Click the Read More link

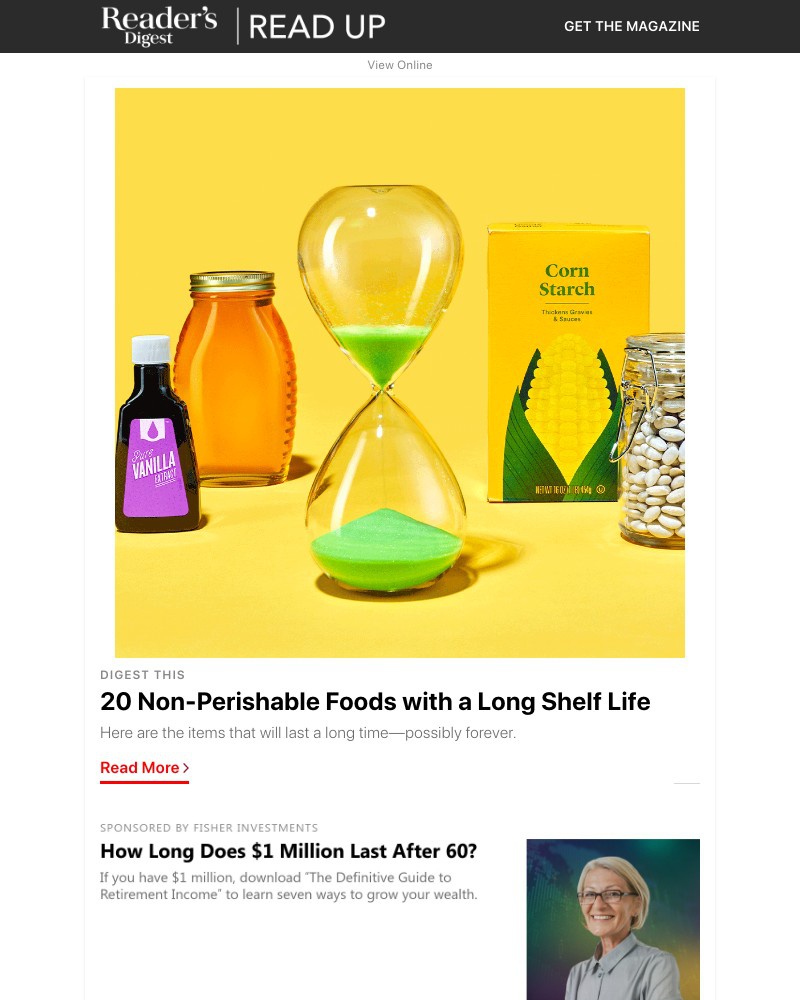click(x=139, y=767)
